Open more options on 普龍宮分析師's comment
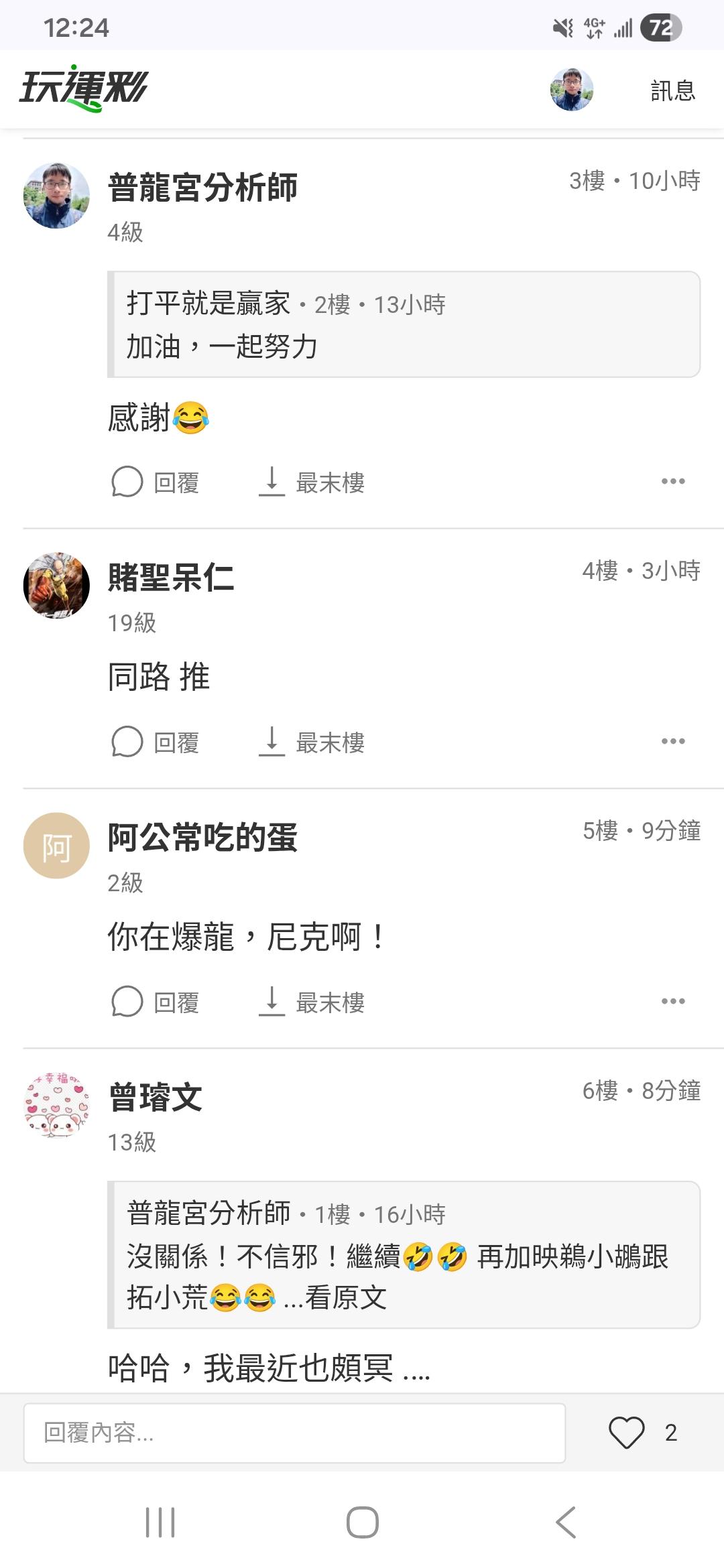This screenshot has width=724, height=1568. (x=672, y=481)
